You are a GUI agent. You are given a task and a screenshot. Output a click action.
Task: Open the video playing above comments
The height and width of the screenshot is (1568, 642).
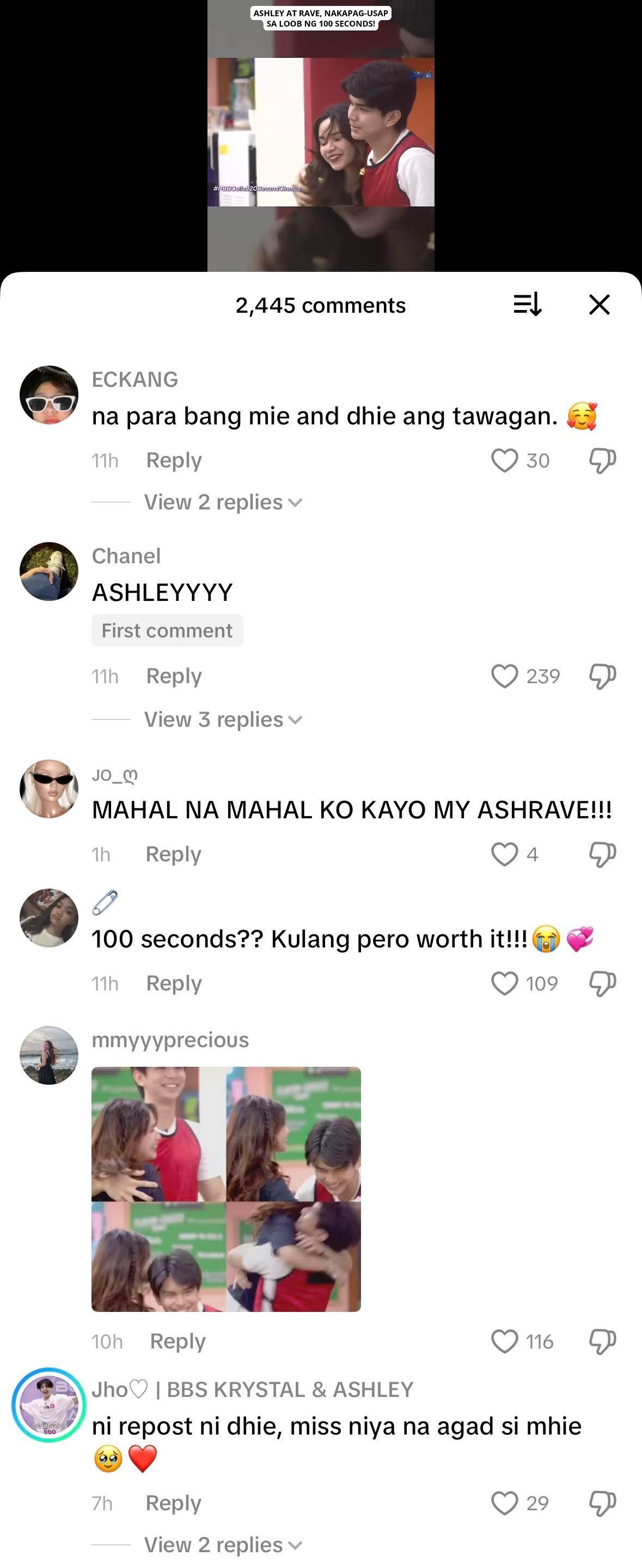coord(321,135)
